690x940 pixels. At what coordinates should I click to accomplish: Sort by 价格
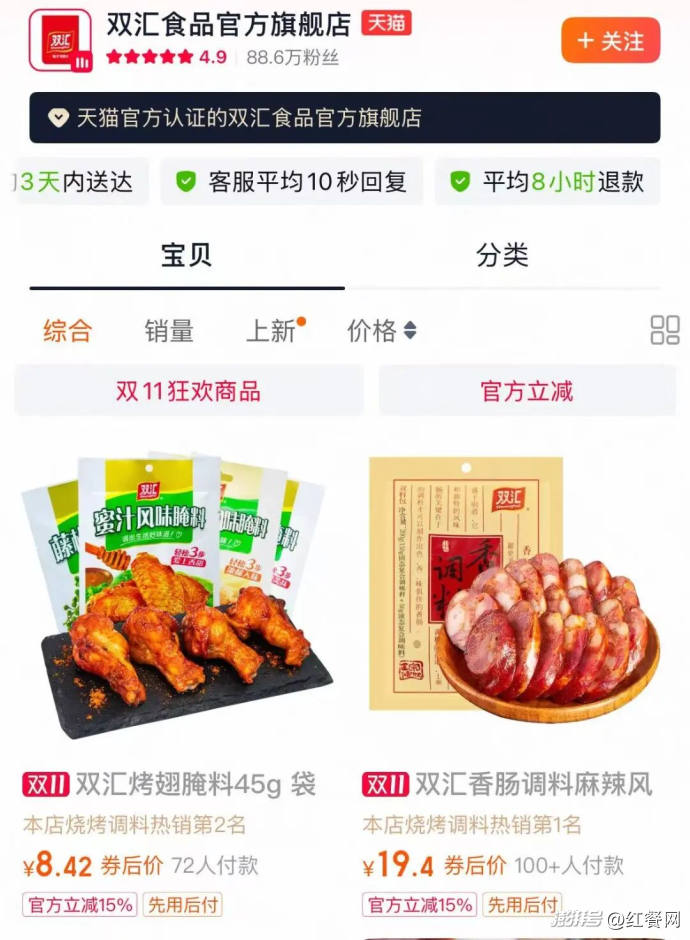pyautogui.click(x=381, y=331)
